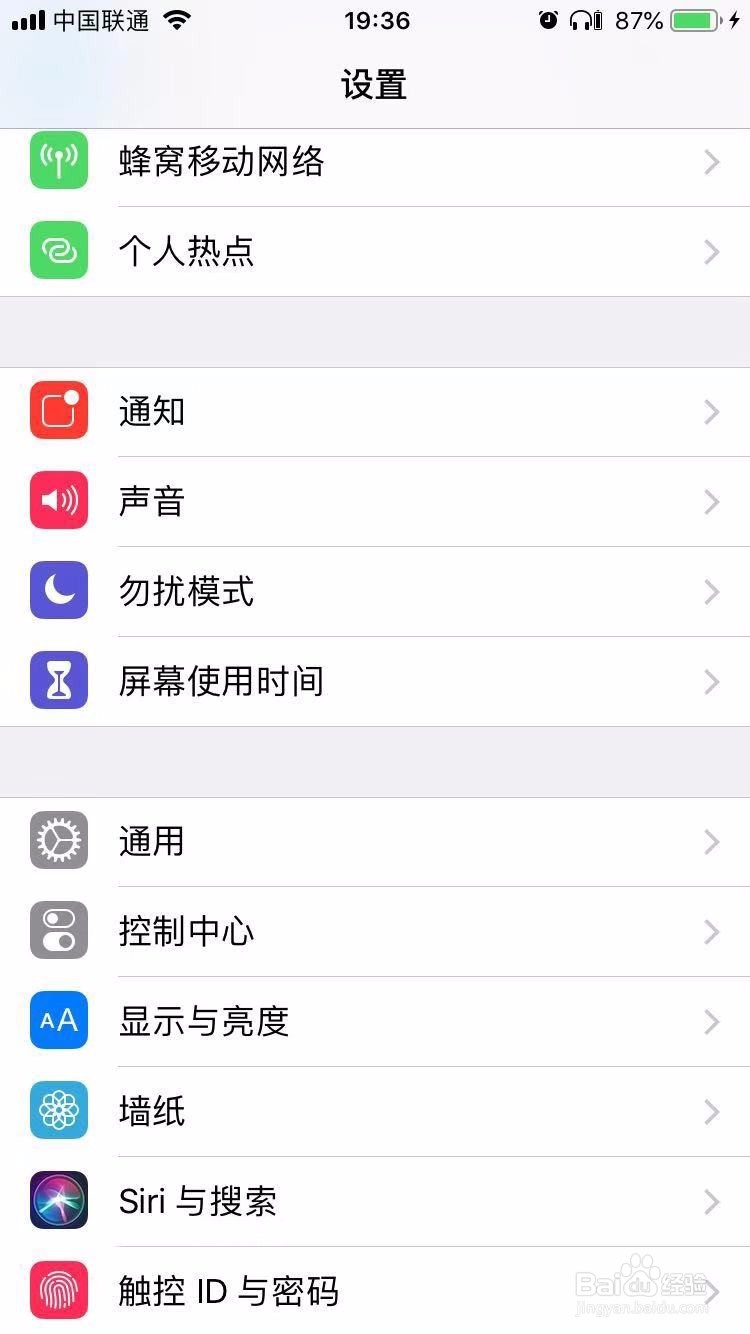750x1334 pixels.
Task: Tap the 显示与亮度 AA icon
Action: click(x=58, y=1021)
